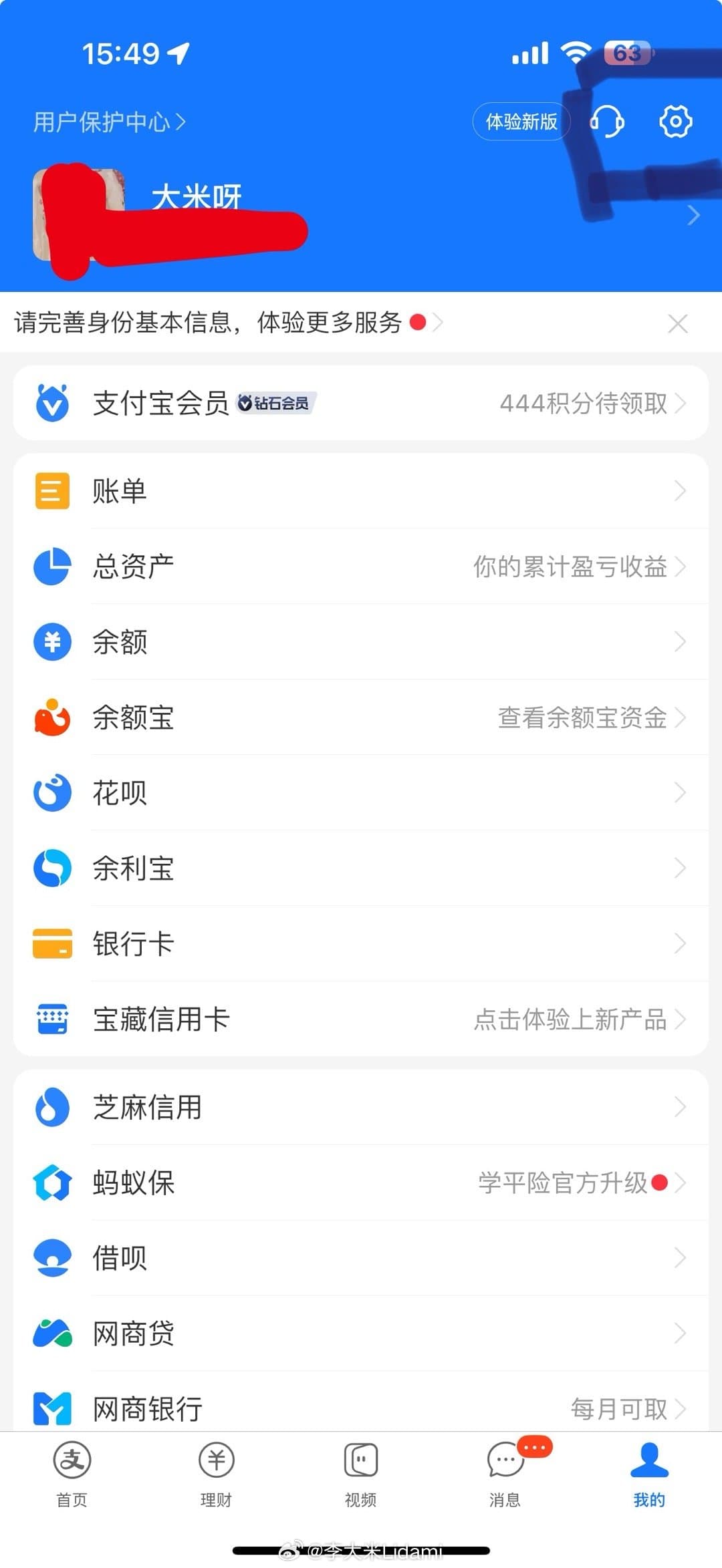The width and height of the screenshot is (722, 1568).
Task: Open 用户保护中心
Action: click(x=109, y=122)
